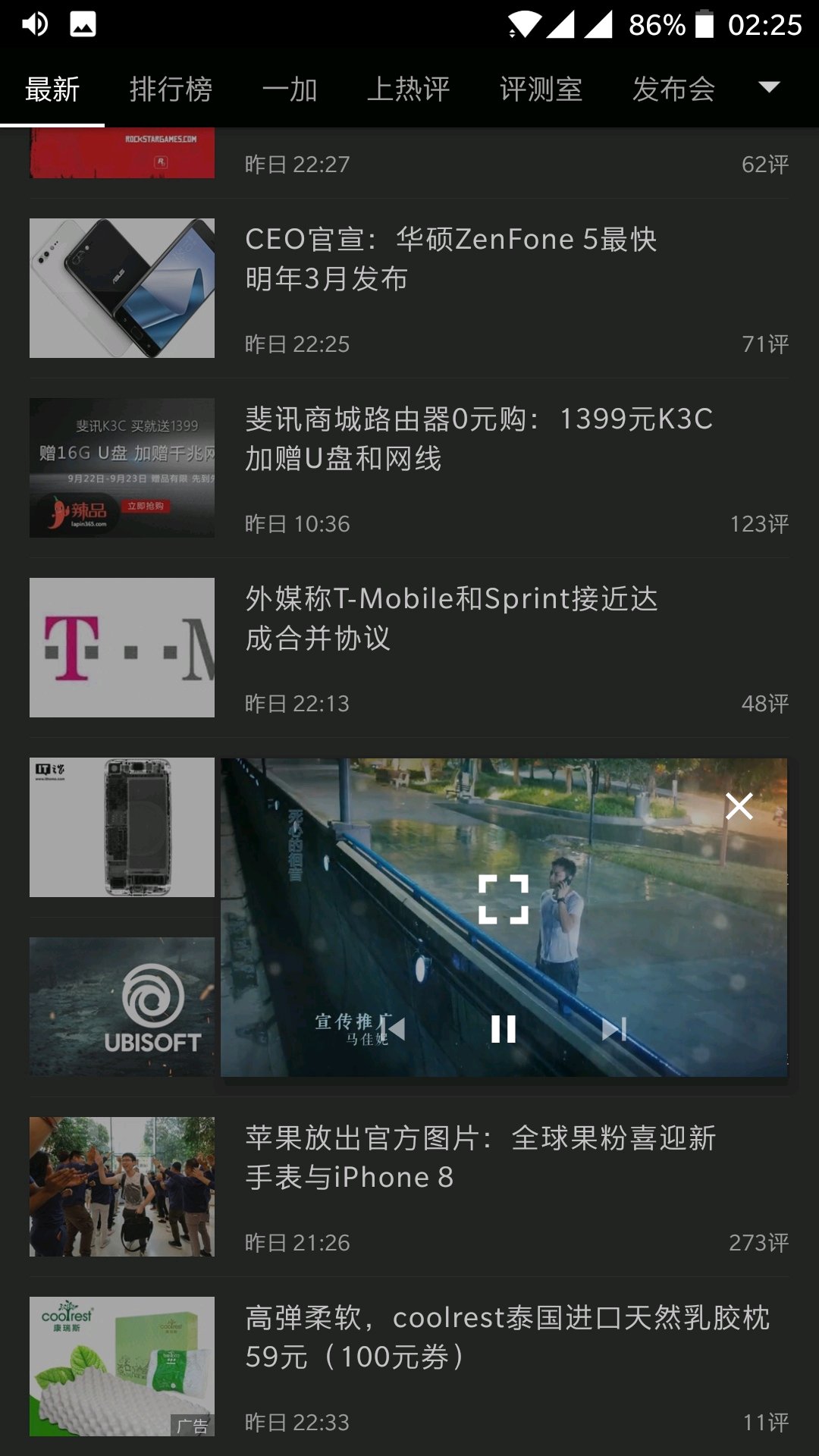Skip to the next video
819x1456 pixels.
pyautogui.click(x=614, y=1029)
